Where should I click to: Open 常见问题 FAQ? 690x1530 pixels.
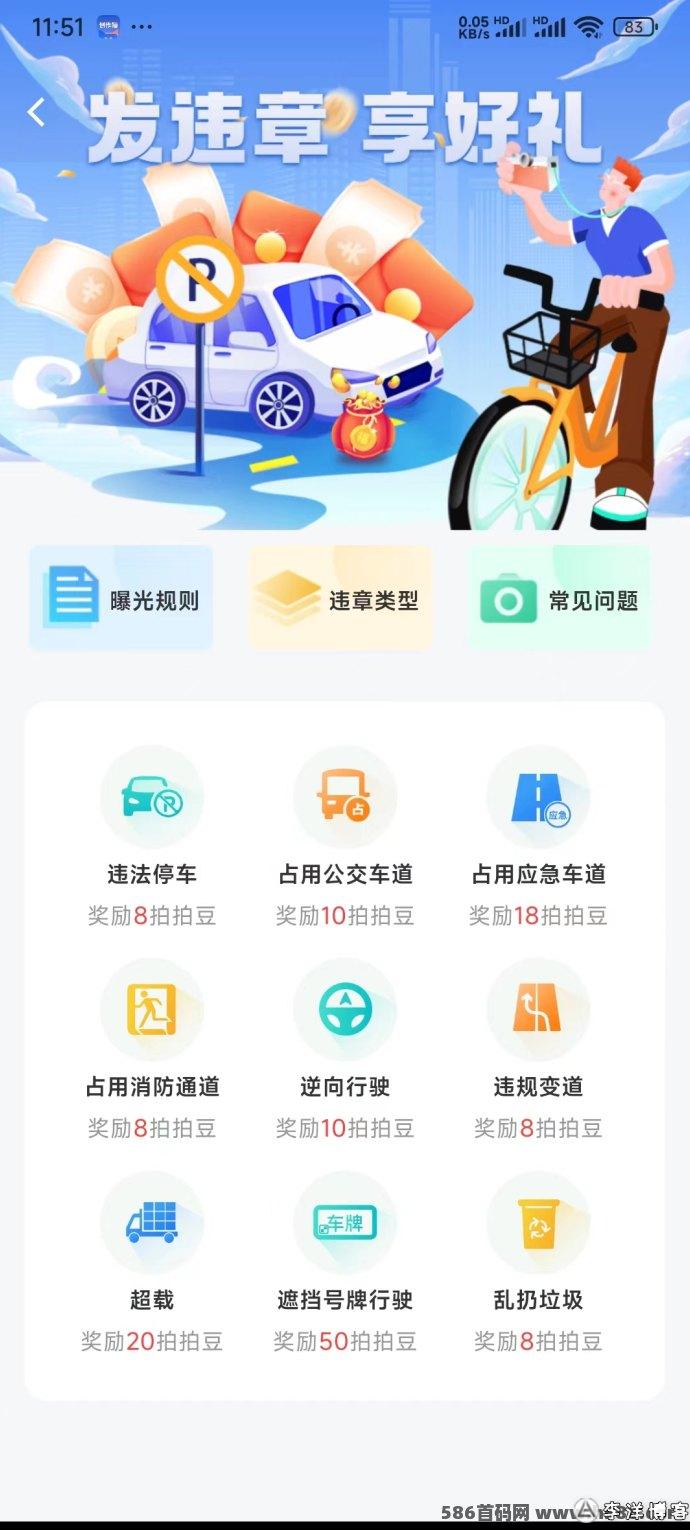coord(559,600)
